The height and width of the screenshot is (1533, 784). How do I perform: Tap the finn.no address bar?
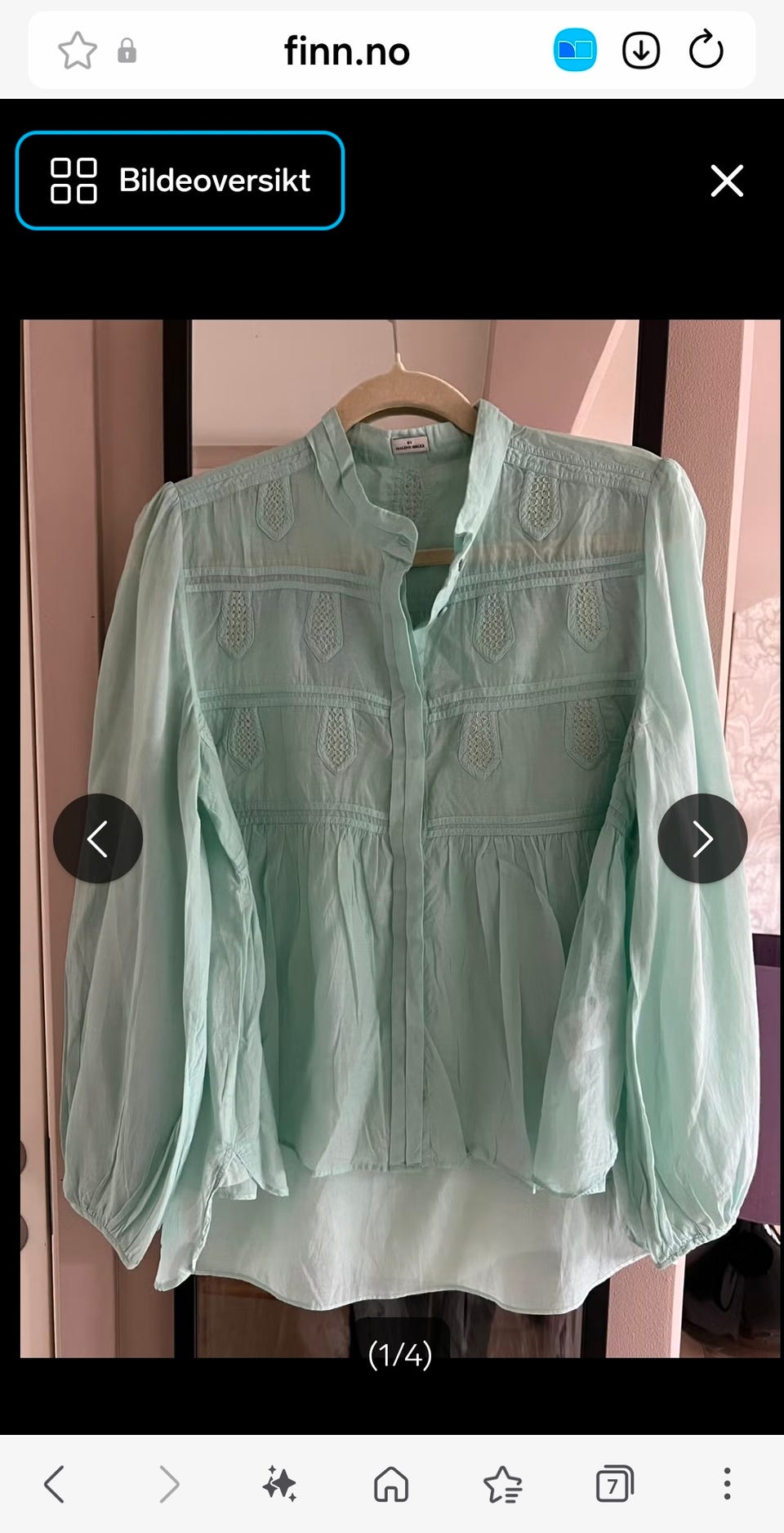pos(347,51)
